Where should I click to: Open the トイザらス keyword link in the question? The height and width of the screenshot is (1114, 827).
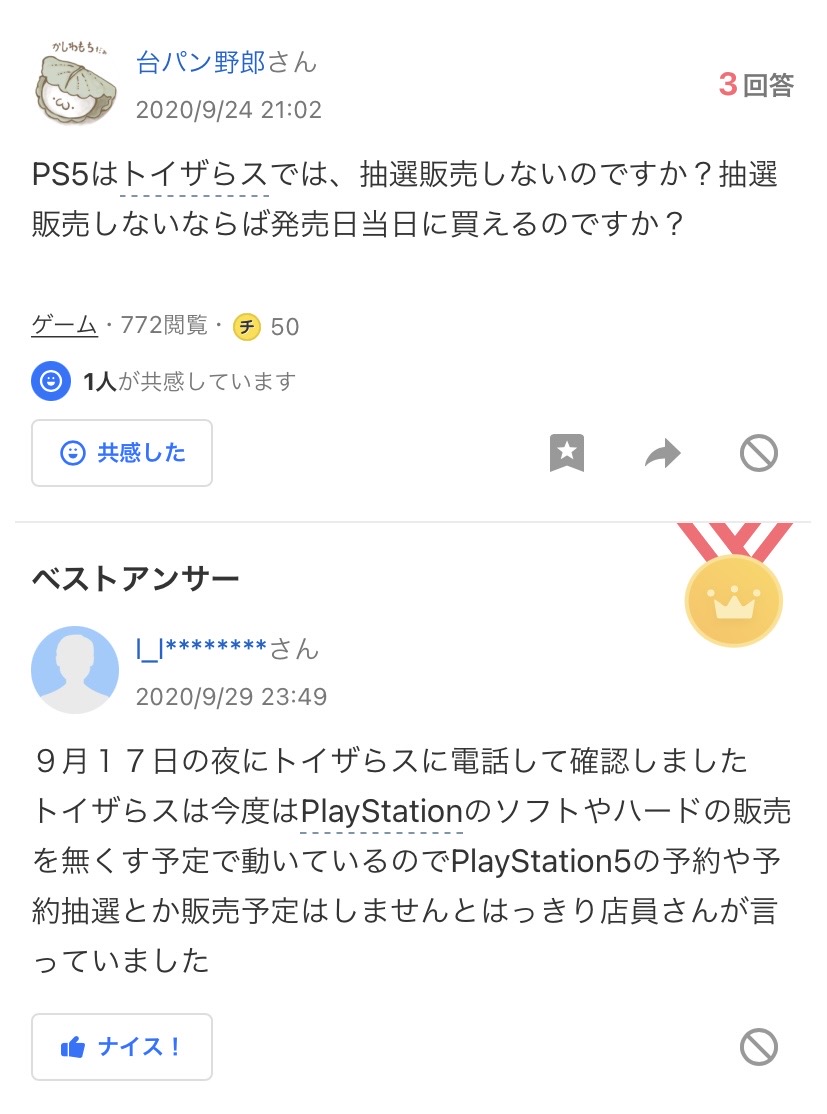click(x=195, y=175)
